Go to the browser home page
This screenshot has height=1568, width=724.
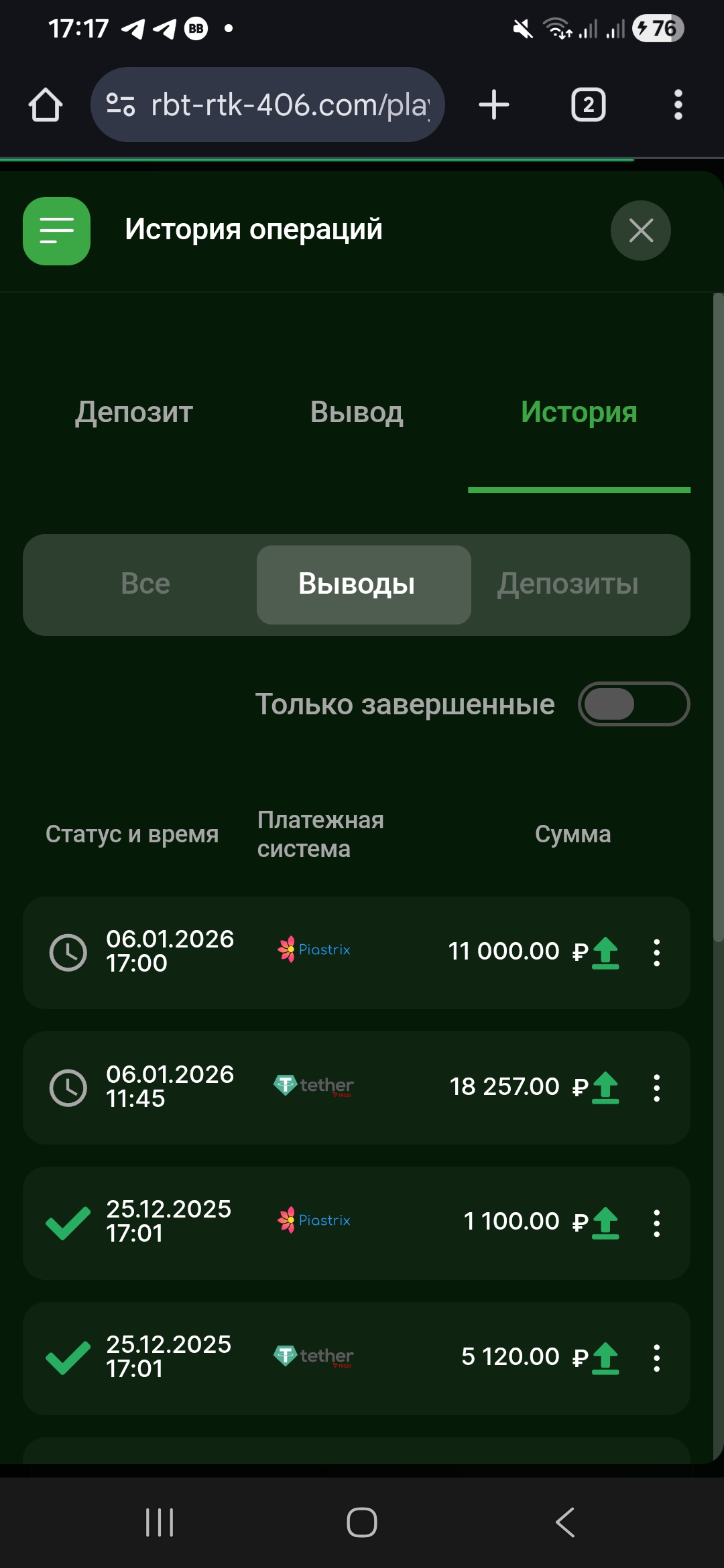[x=46, y=105]
